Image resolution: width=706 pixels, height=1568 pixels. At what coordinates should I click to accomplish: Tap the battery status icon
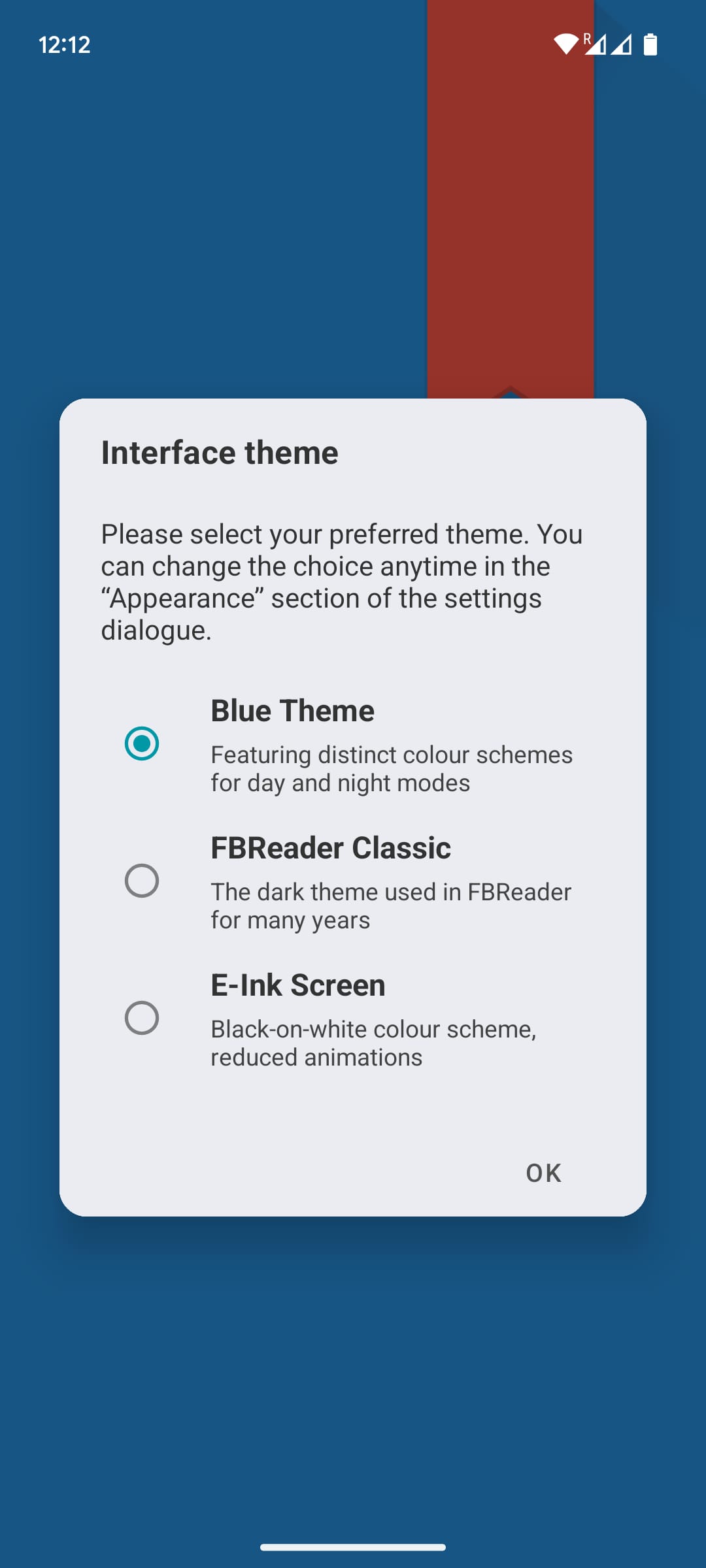click(650, 43)
